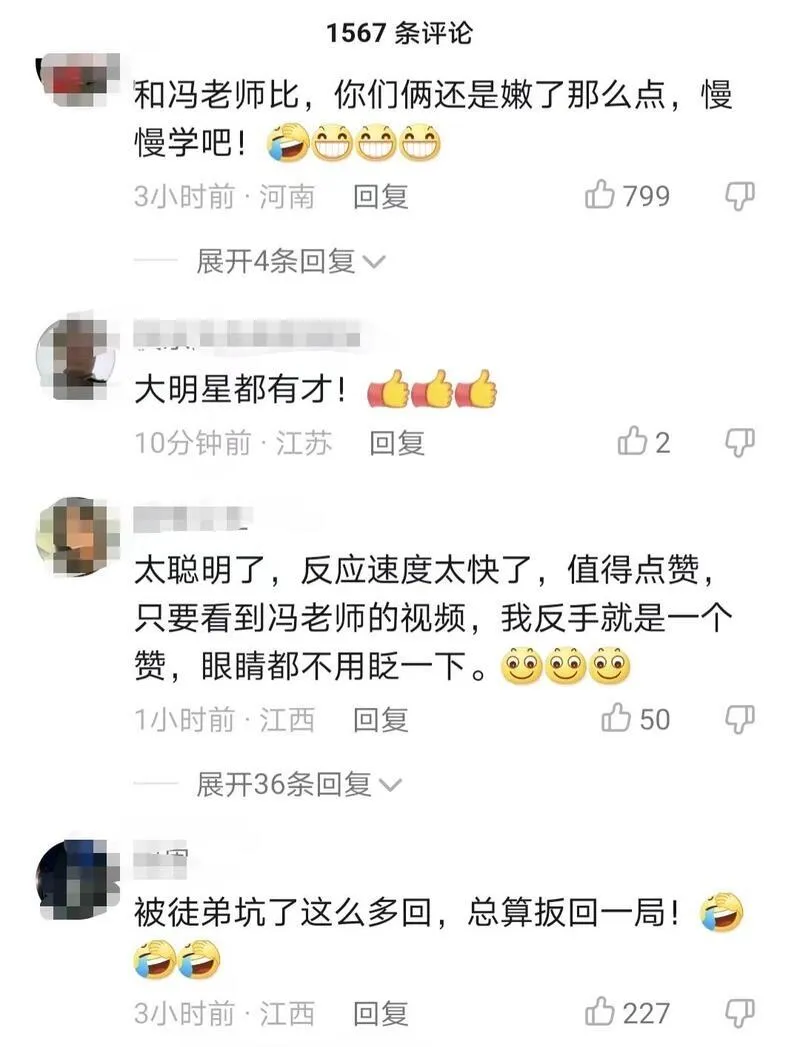800x1047 pixels.
Task: Expand 展开4条回复 replies
Action: point(290,262)
